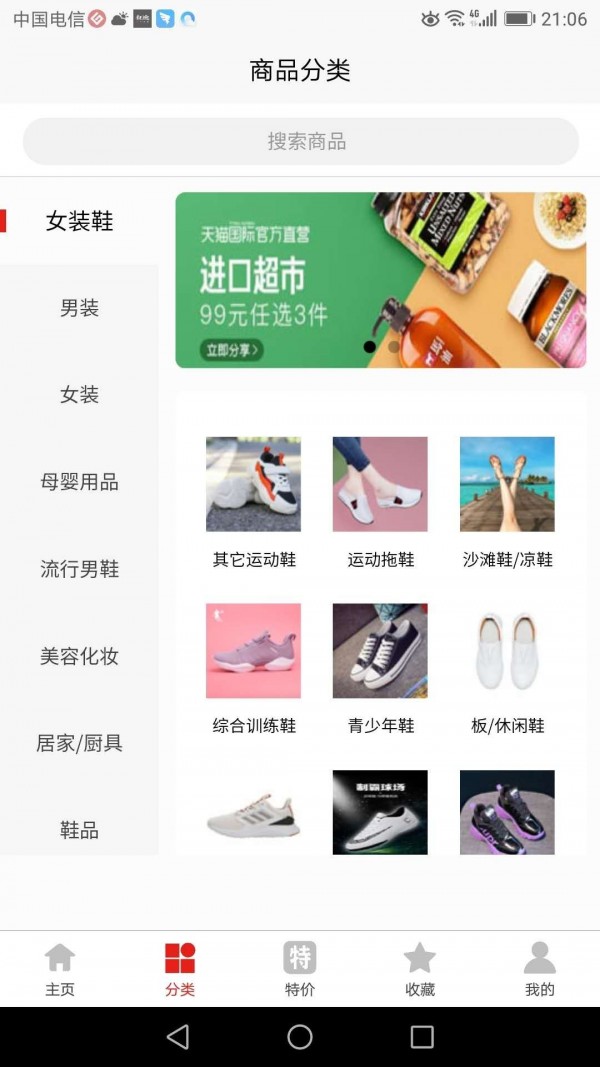Switch to the 特价 tab
Screen dimensions: 600x1067
[x=300, y=969]
